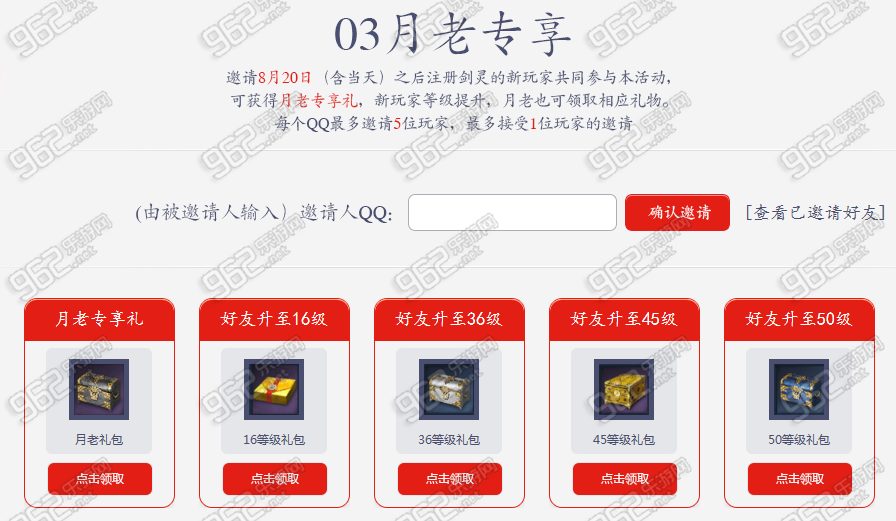This screenshot has height=521, width=896.
Task: Open 查看已邀请好友 link
Action: (x=815, y=212)
